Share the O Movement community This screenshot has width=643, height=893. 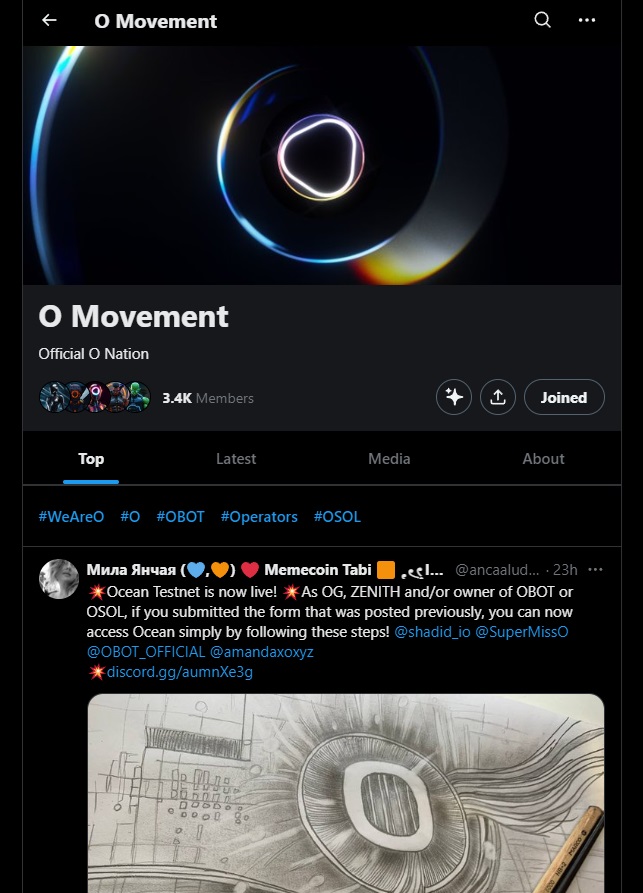tap(497, 397)
